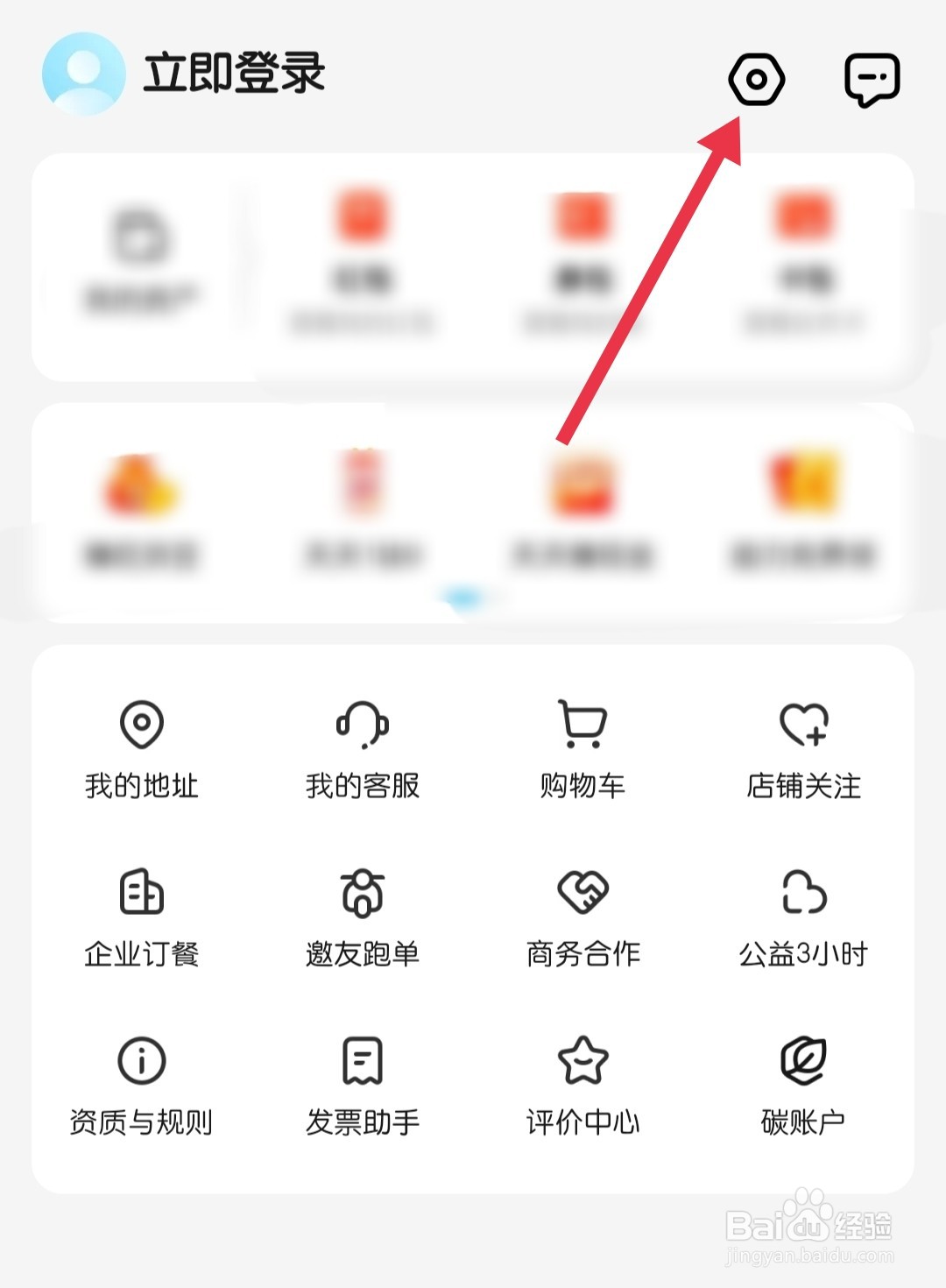
Task: Open 发票助手 receipt icon
Action: click(x=362, y=1060)
